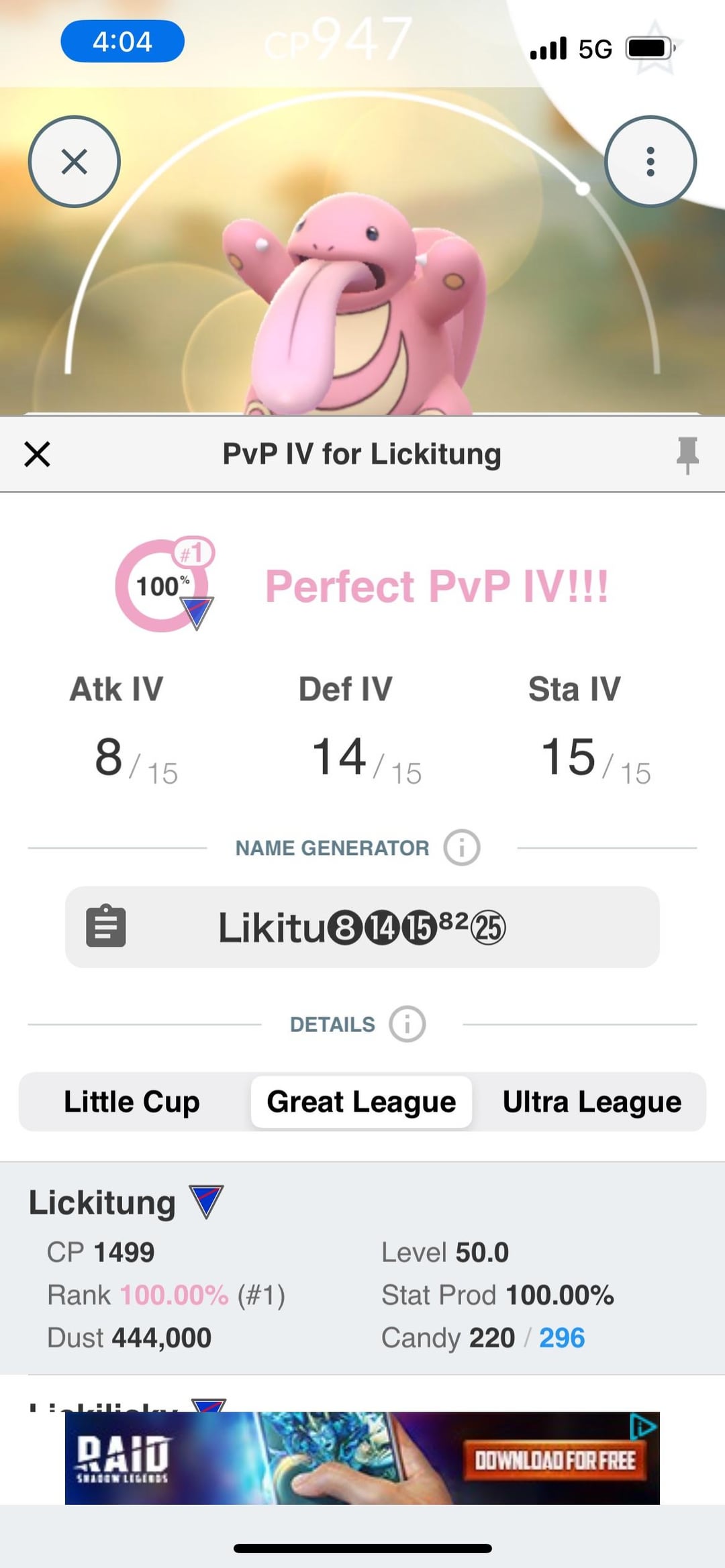Open the three-dot overflow menu
Viewport: 725px width, 1568px height.
[650, 162]
